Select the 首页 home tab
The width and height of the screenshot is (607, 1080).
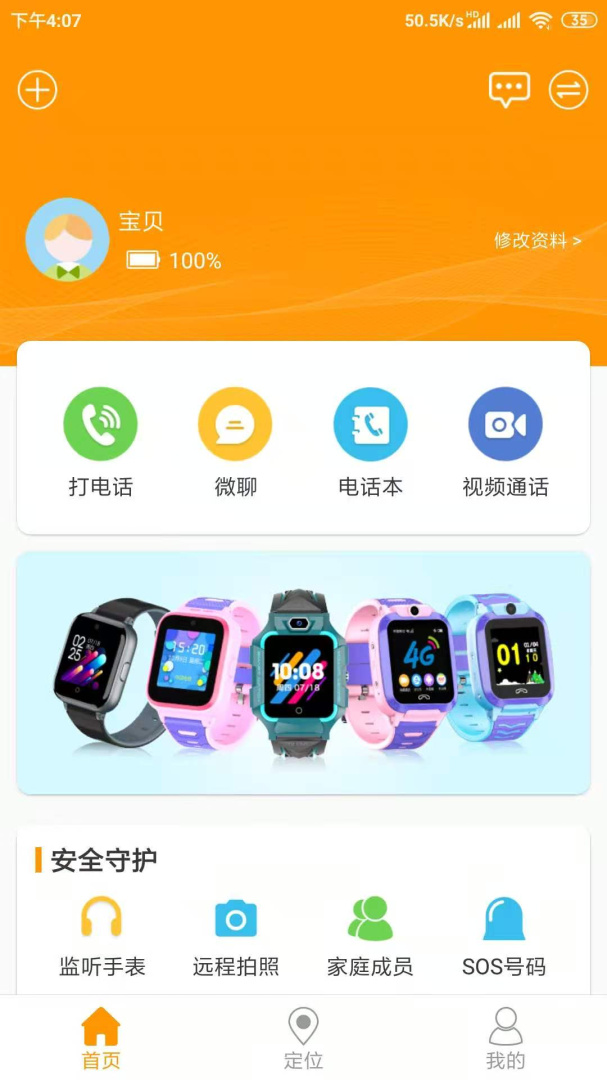101,1038
